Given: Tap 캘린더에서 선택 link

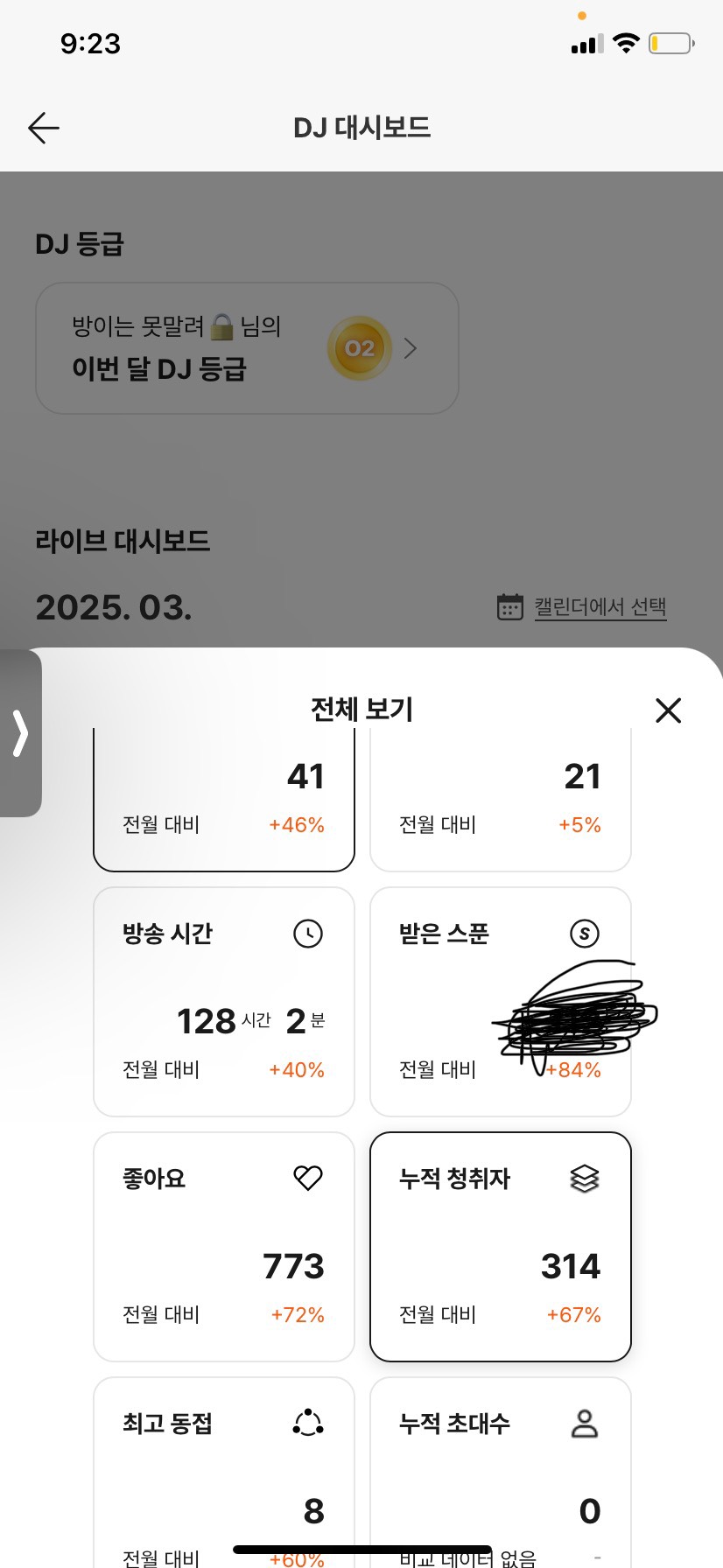Looking at the screenshot, I should coord(600,606).
